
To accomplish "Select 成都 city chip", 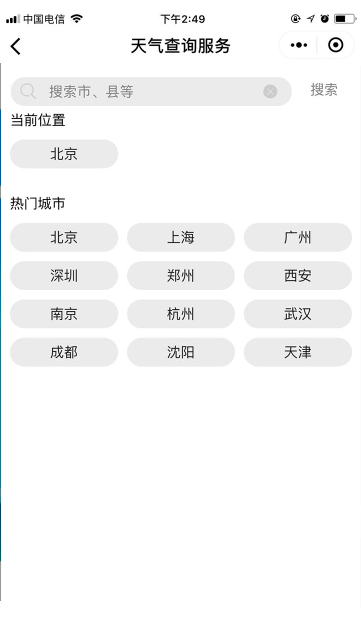I will pos(64,352).
